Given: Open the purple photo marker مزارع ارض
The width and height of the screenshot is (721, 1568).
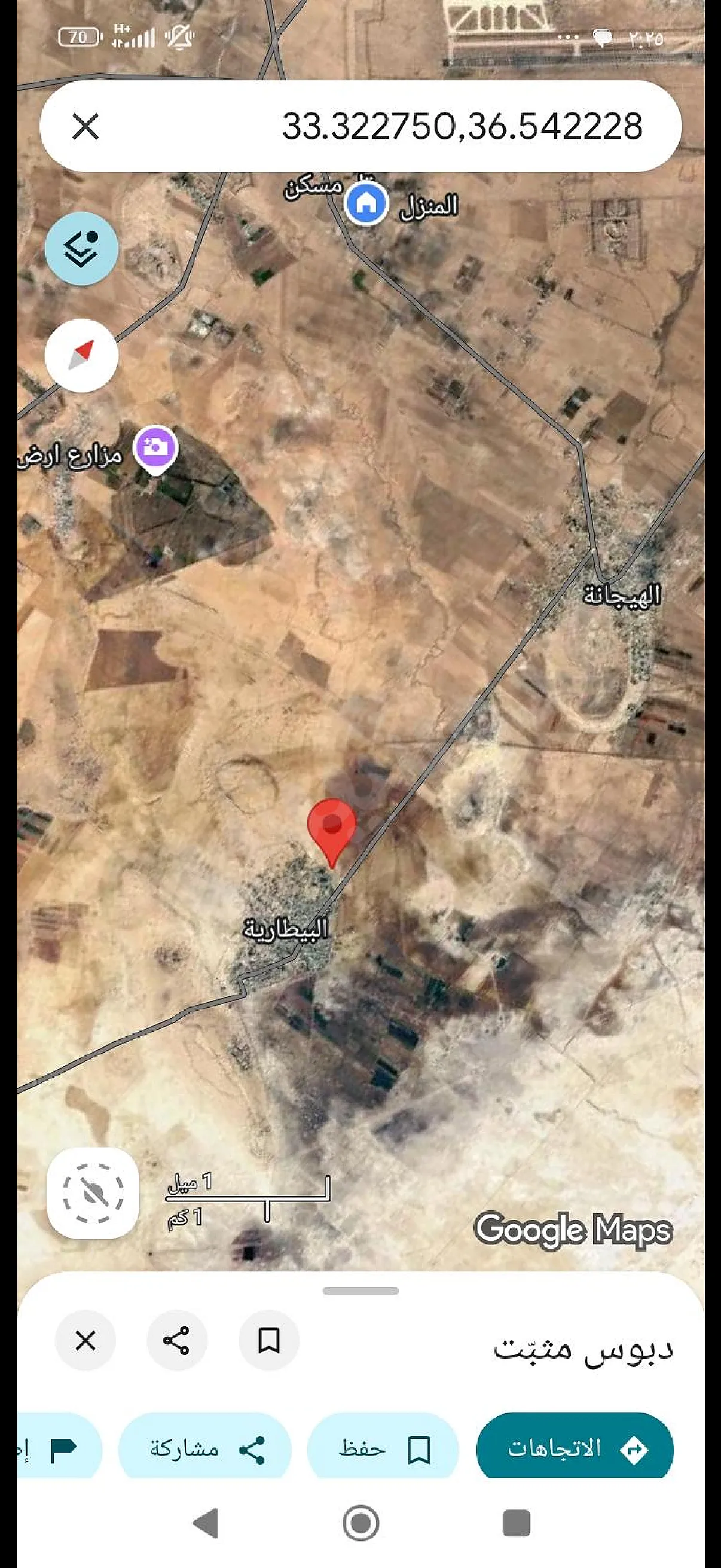Looking at the screenshot, I should (x=156, y=449).
